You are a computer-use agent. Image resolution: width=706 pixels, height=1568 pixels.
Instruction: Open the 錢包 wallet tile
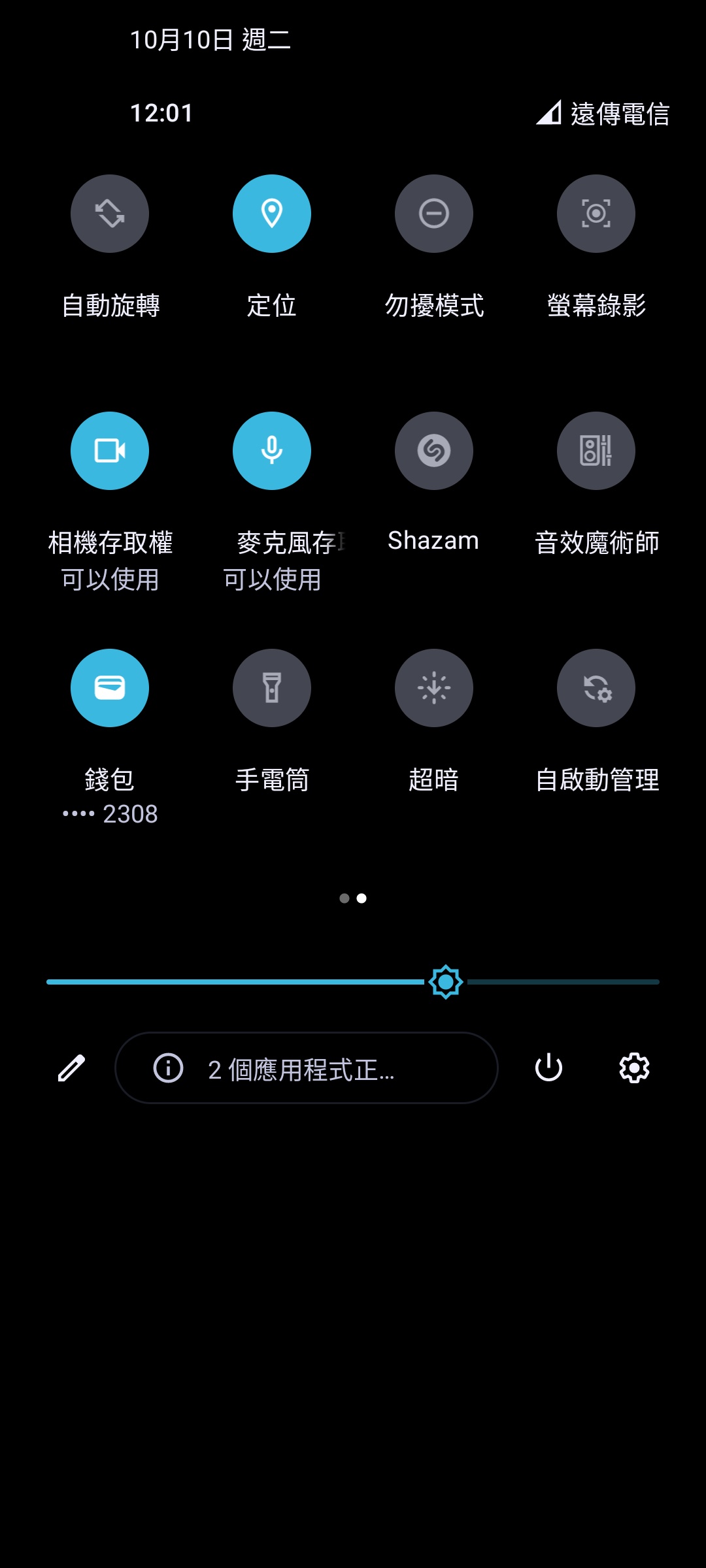[110, 688]
